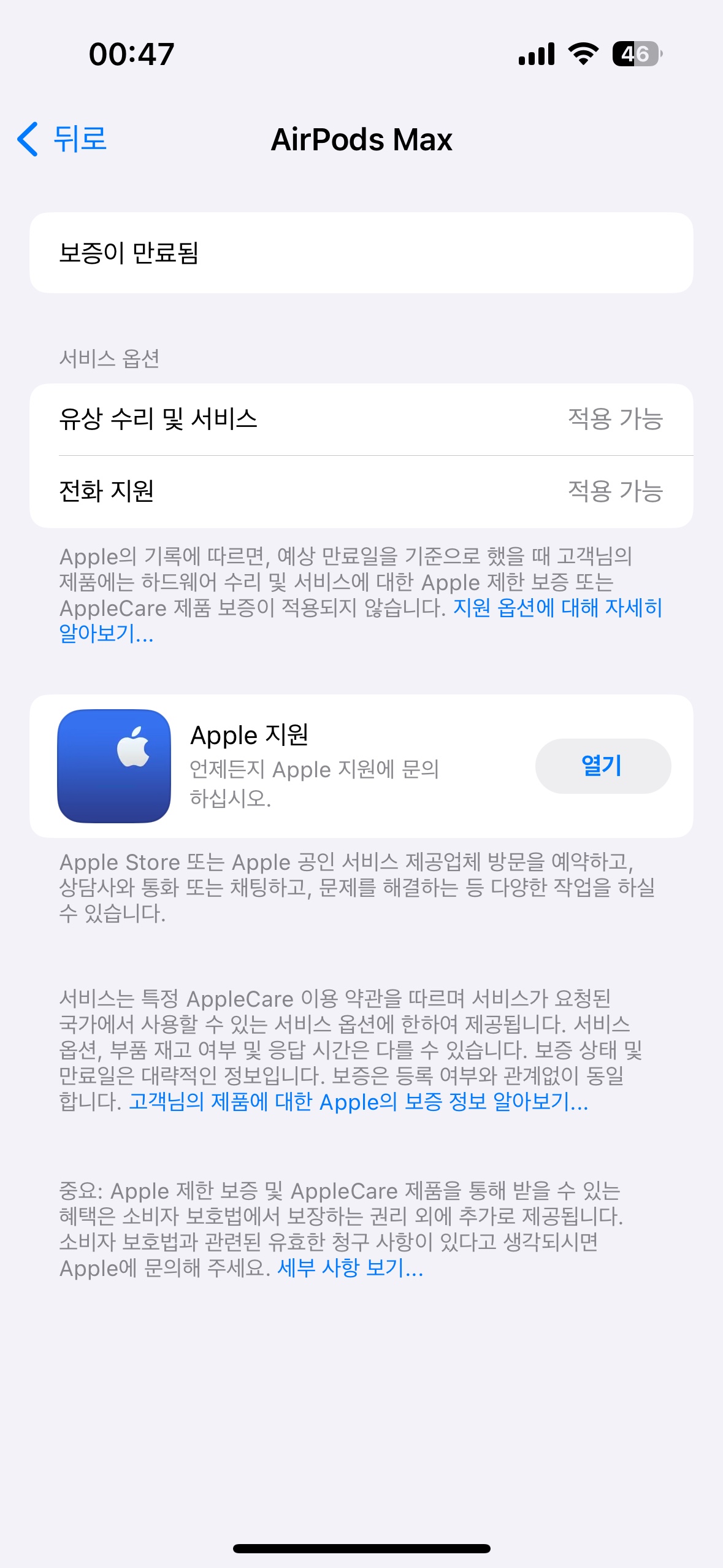Tap the 열기 button for Apple 지원
Viewport: 723px width, 1568px height.
point(602,766)
